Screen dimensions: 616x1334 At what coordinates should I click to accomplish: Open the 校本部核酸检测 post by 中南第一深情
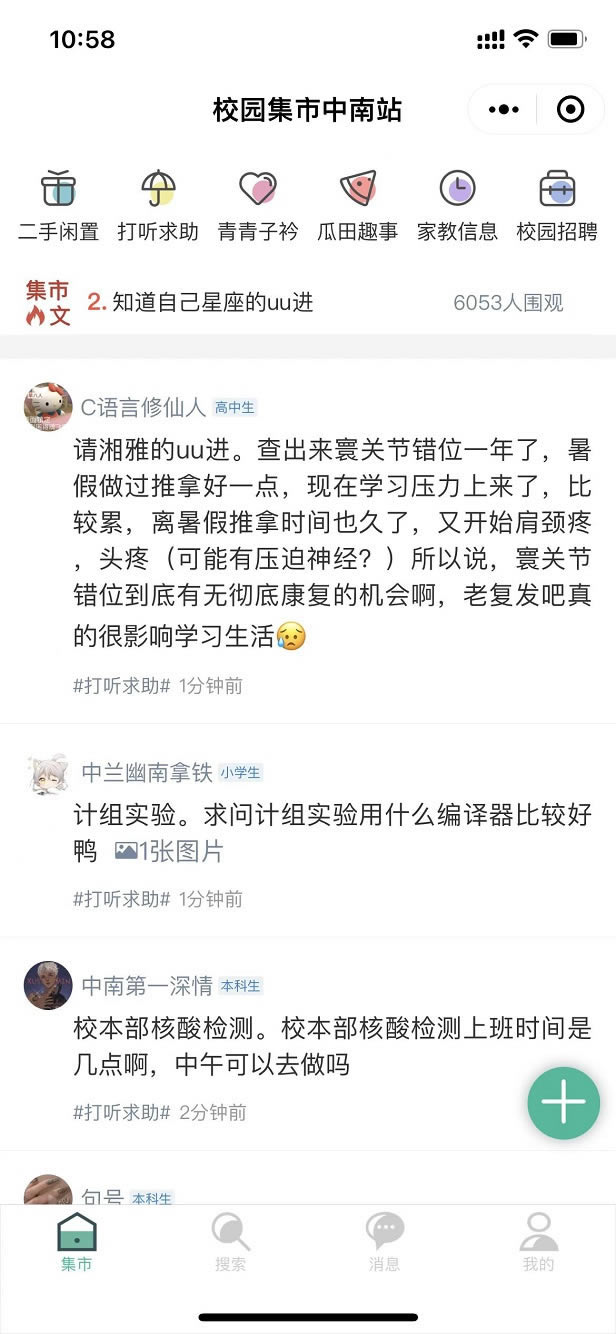pyautogui.click(x=332, y=1046)
